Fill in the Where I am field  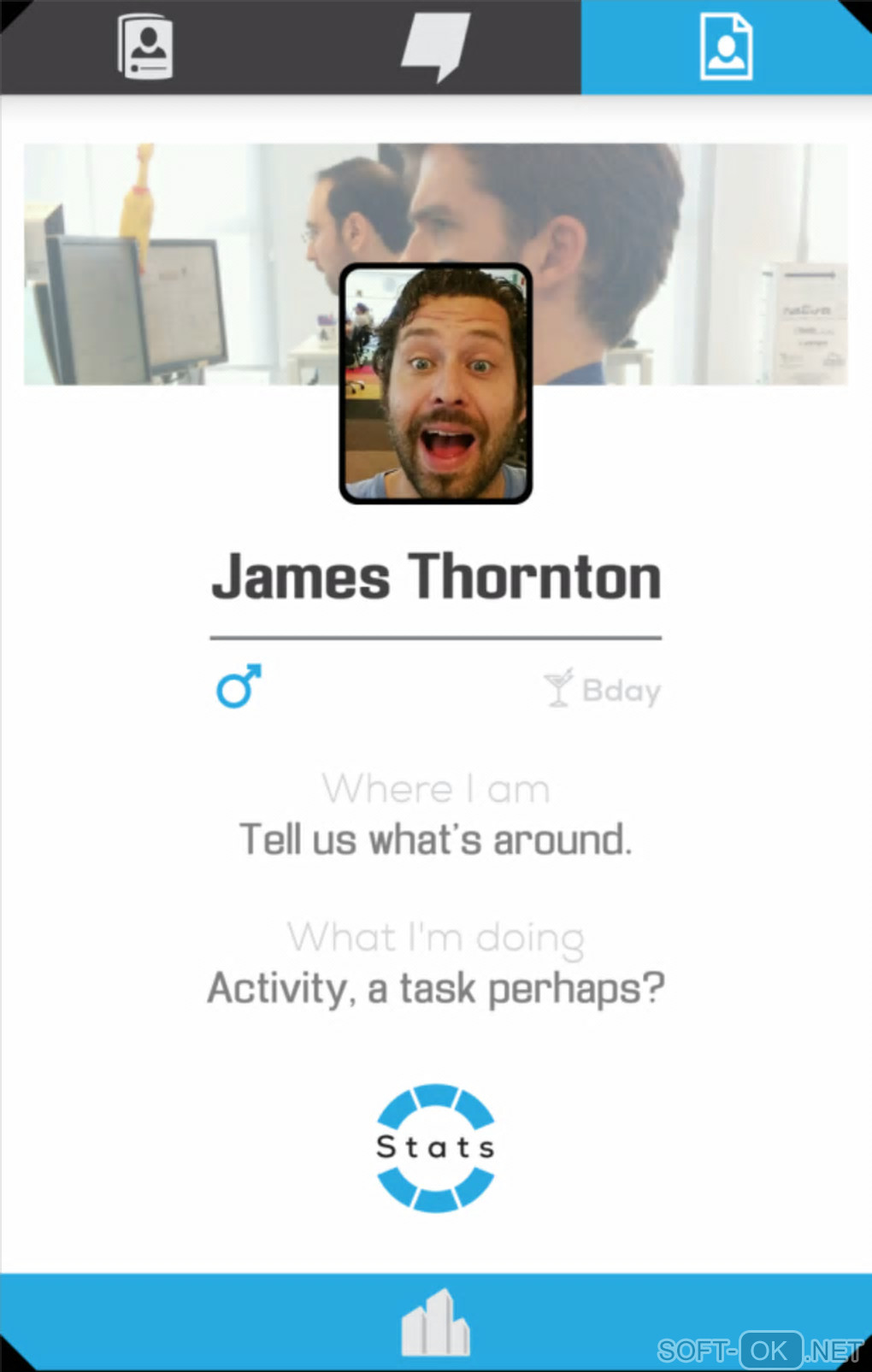(436, 839)
